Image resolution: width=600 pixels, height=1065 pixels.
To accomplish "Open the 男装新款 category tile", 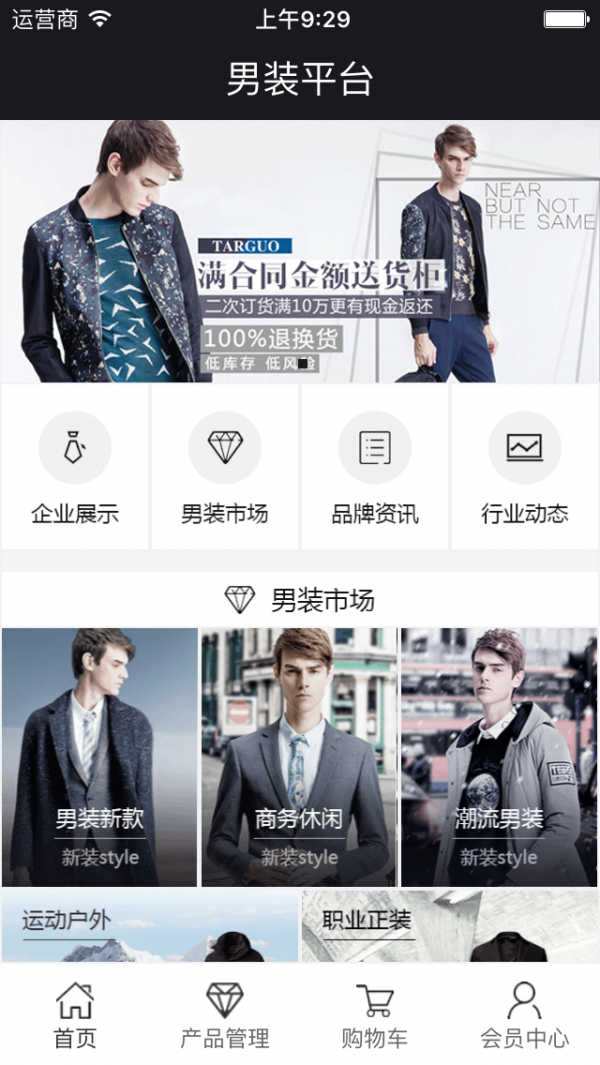I will click(100, 757).
